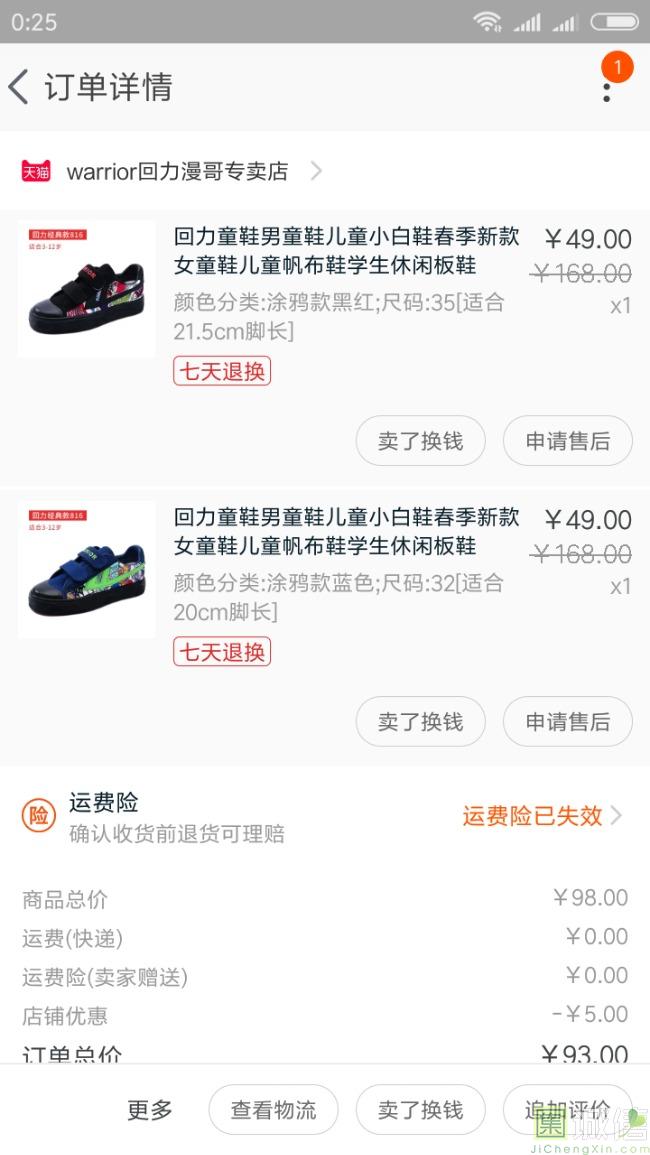Open the 运费险 insurance details row
650x1155 pixels.
pos(325,817)
